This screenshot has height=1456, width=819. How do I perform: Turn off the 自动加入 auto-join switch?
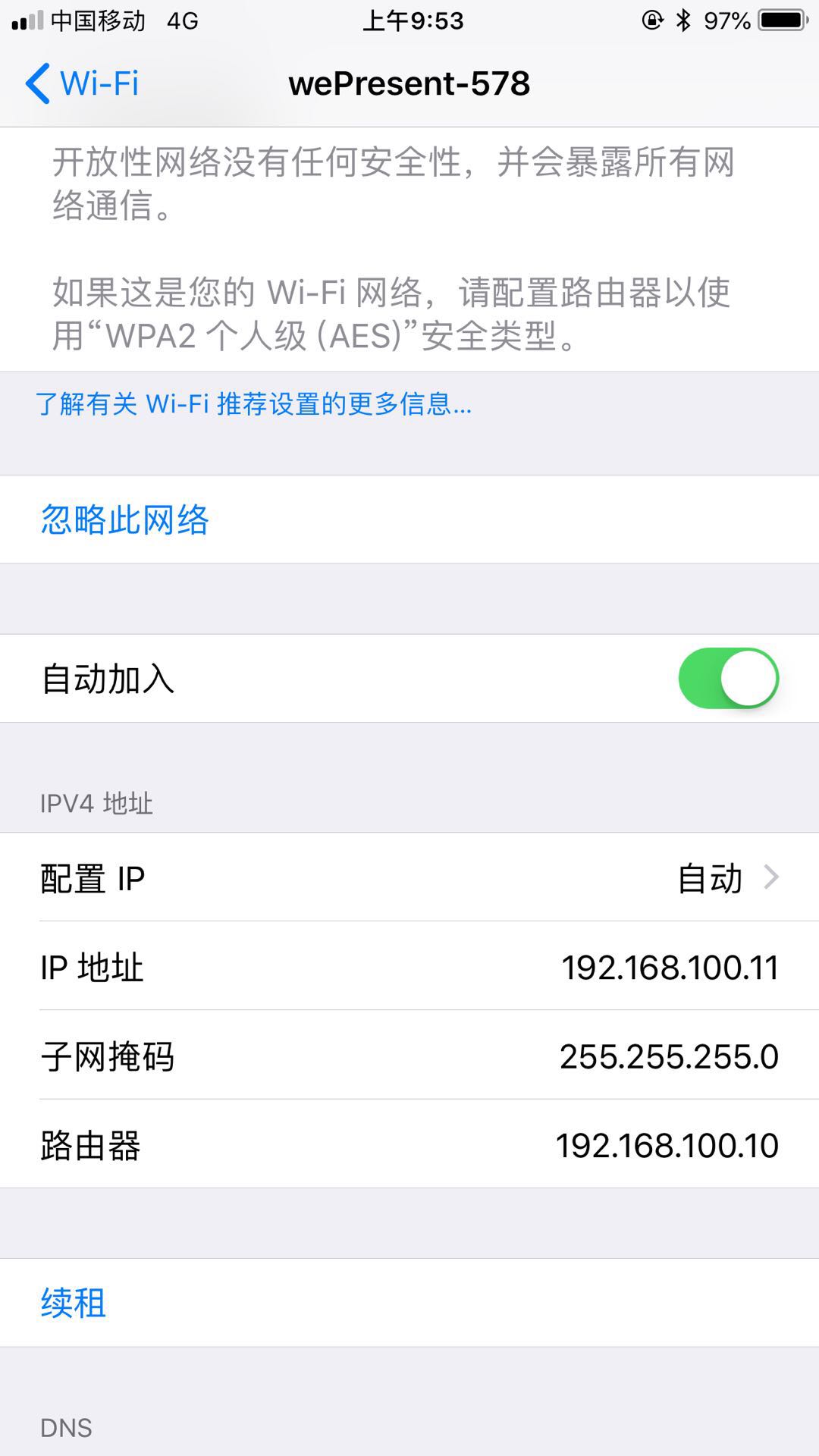tap(727, 679)
